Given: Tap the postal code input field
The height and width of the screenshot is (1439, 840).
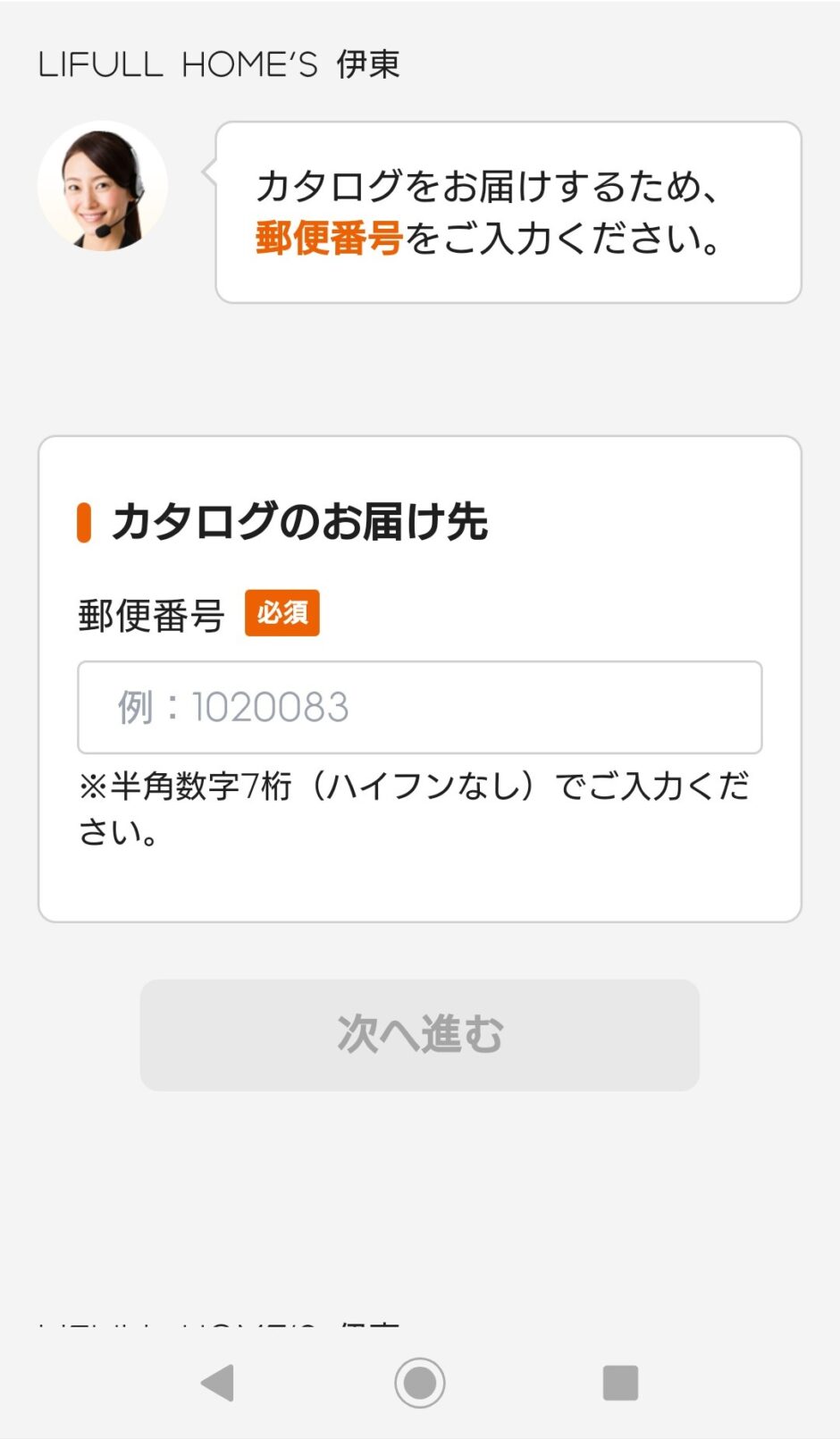Looking at the screenshot, I should pos(420,708).
